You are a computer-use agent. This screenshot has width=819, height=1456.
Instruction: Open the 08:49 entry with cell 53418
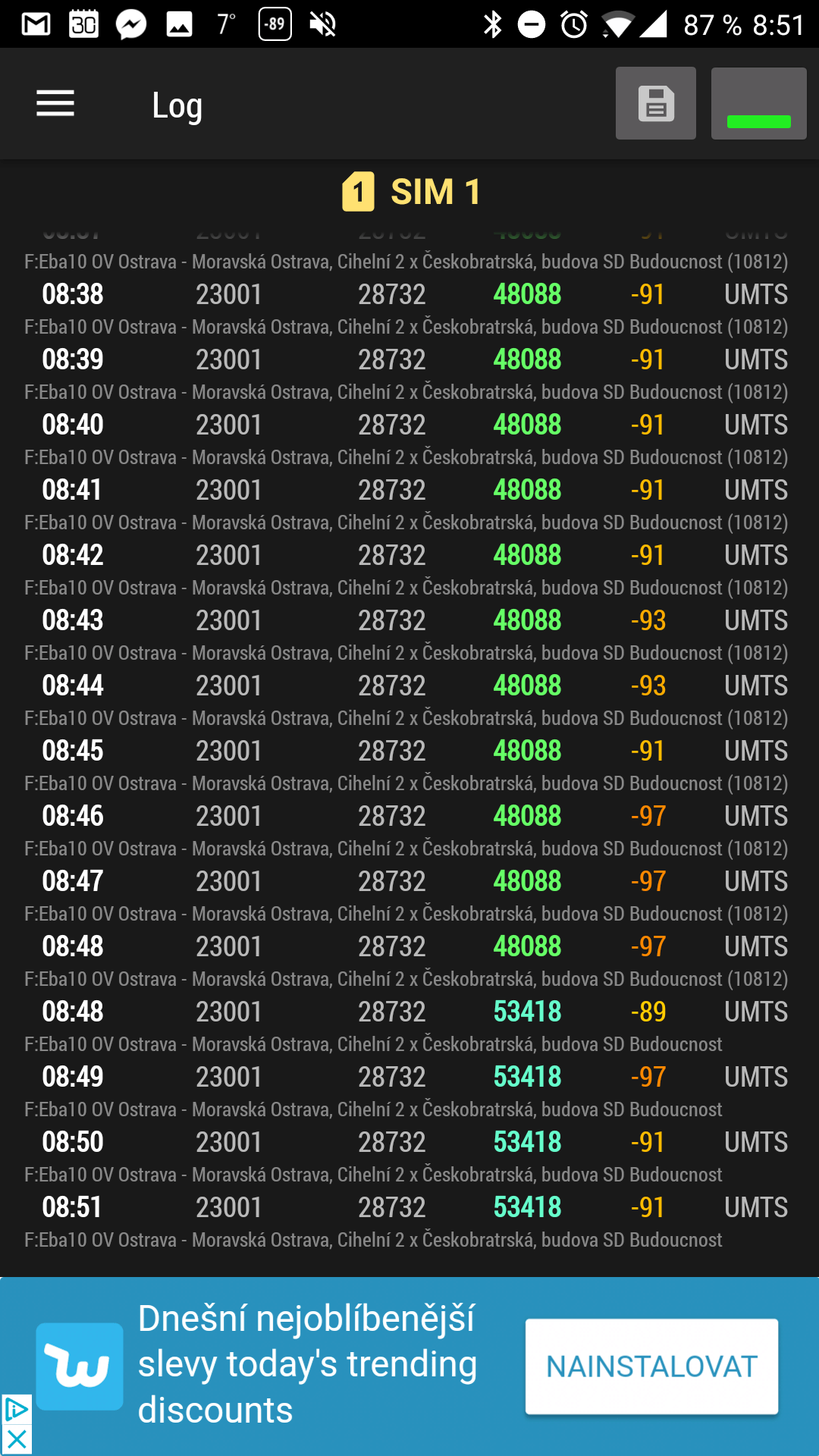pos(409,1092)
